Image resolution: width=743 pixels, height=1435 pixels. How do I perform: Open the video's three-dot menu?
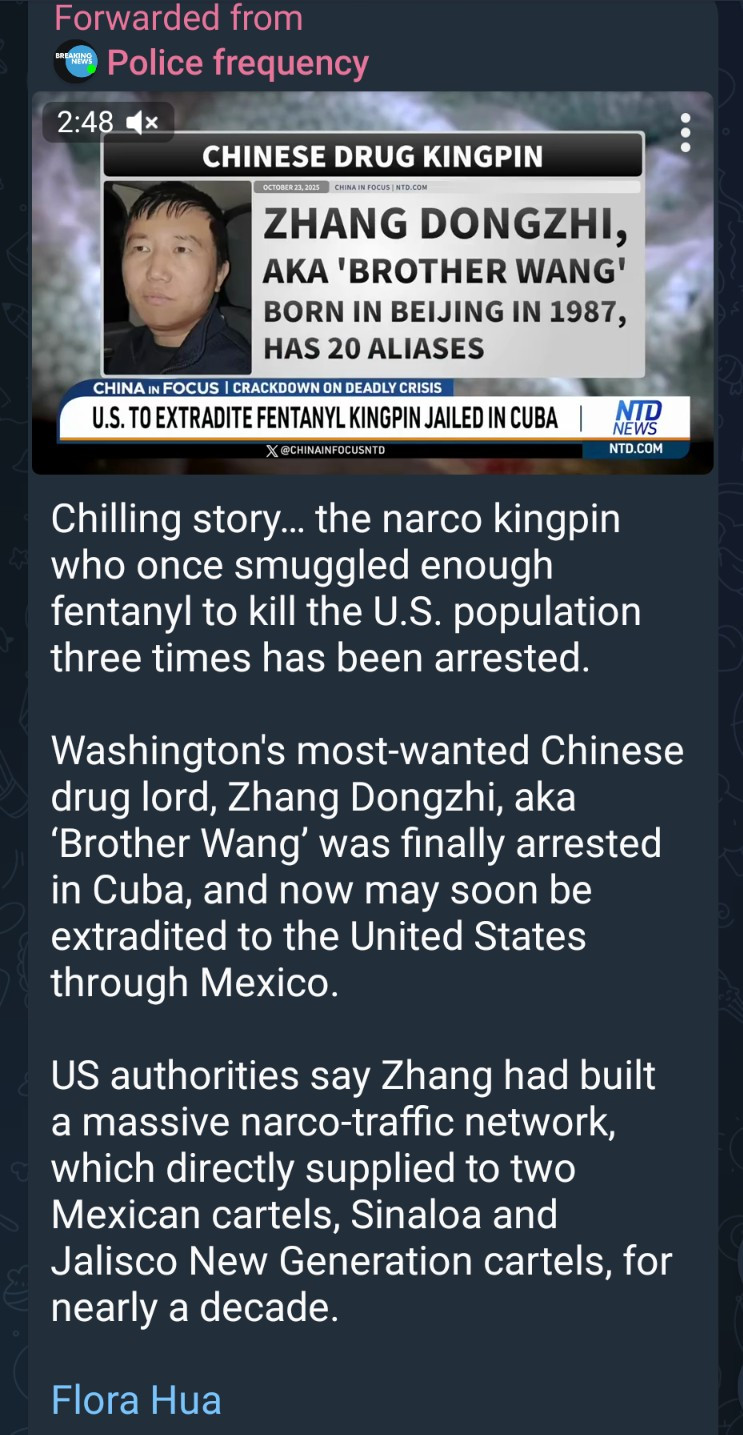pos(685,133)
